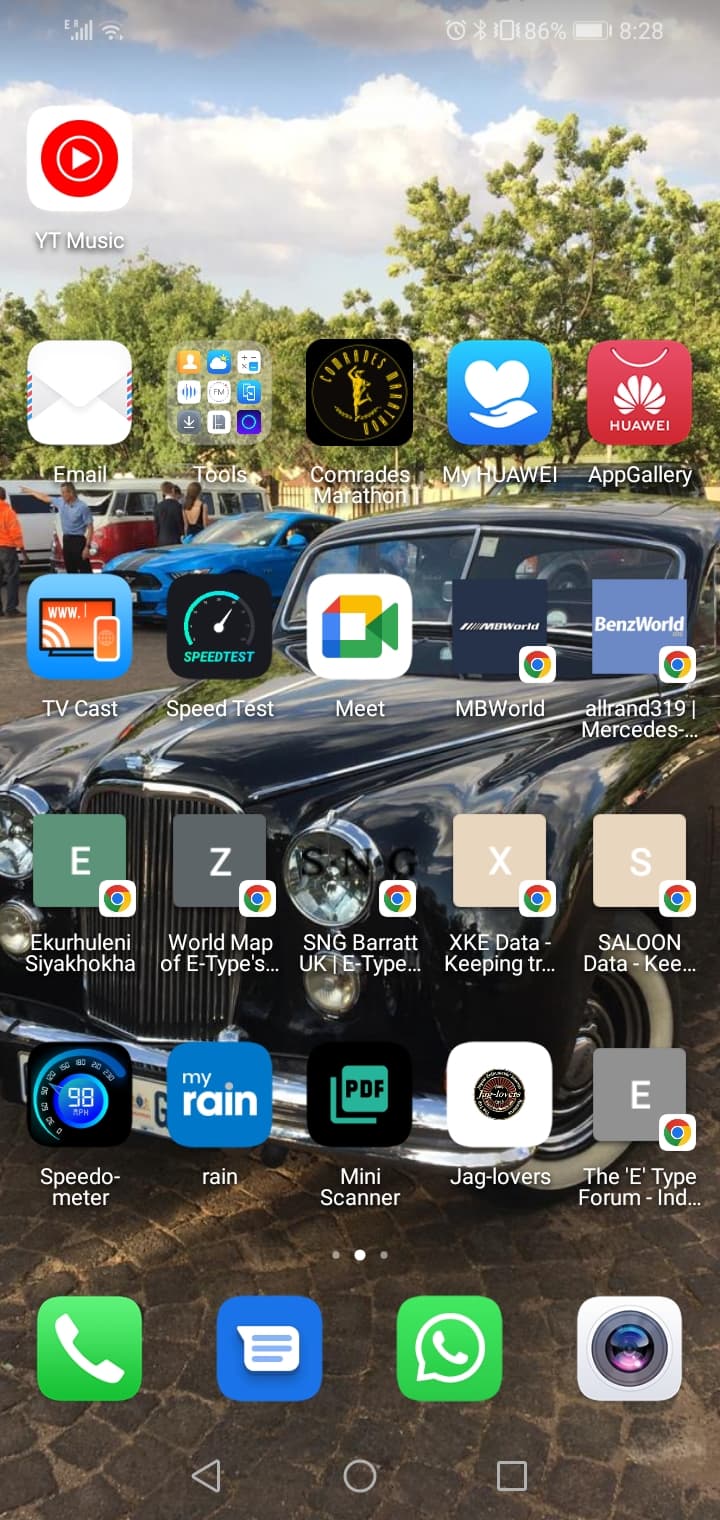The width and height of the screenshot is (720, 1520).
Task: Open Comrades Marathon app
Action: tap(359, 393)
